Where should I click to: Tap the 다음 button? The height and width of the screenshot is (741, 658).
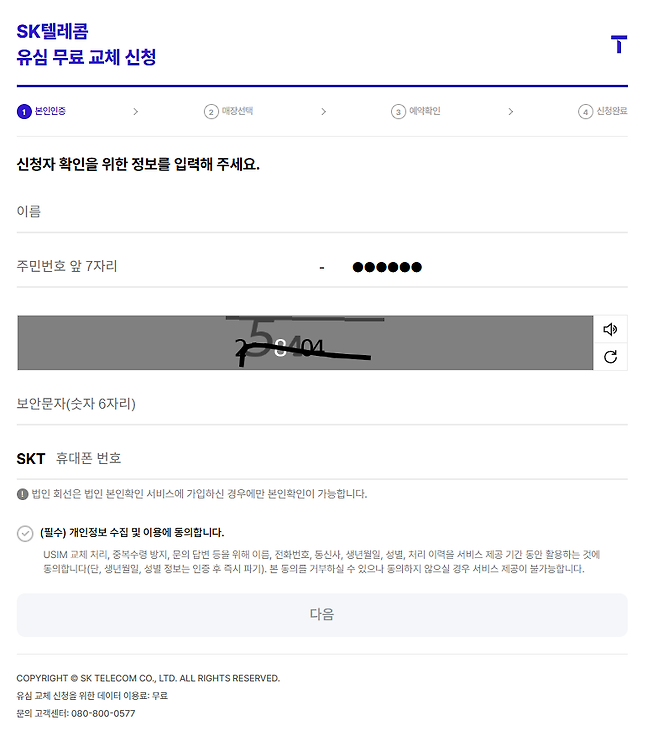pyautogui.click(x=322, y=614)
